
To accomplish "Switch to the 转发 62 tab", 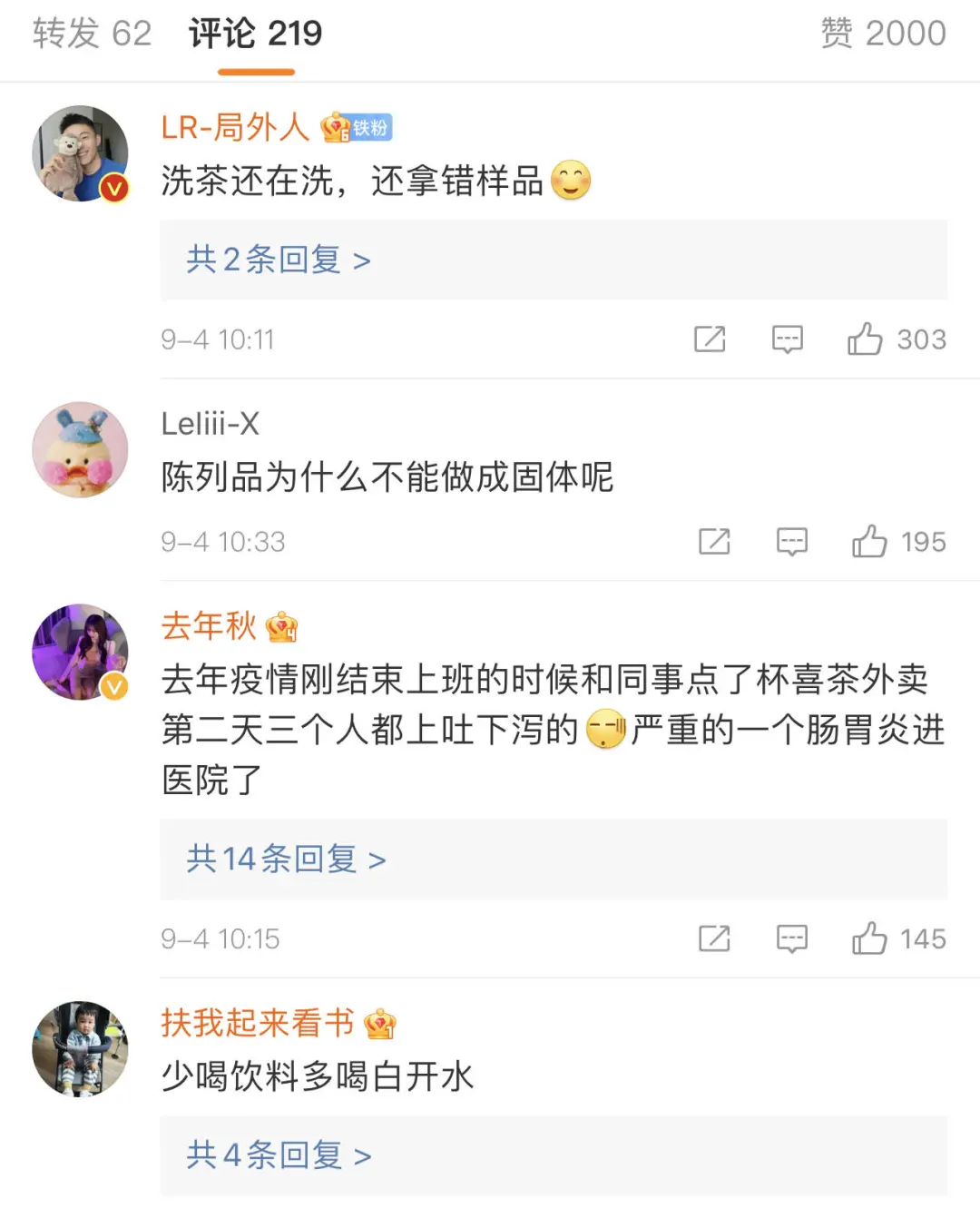I will coord(92,34).
